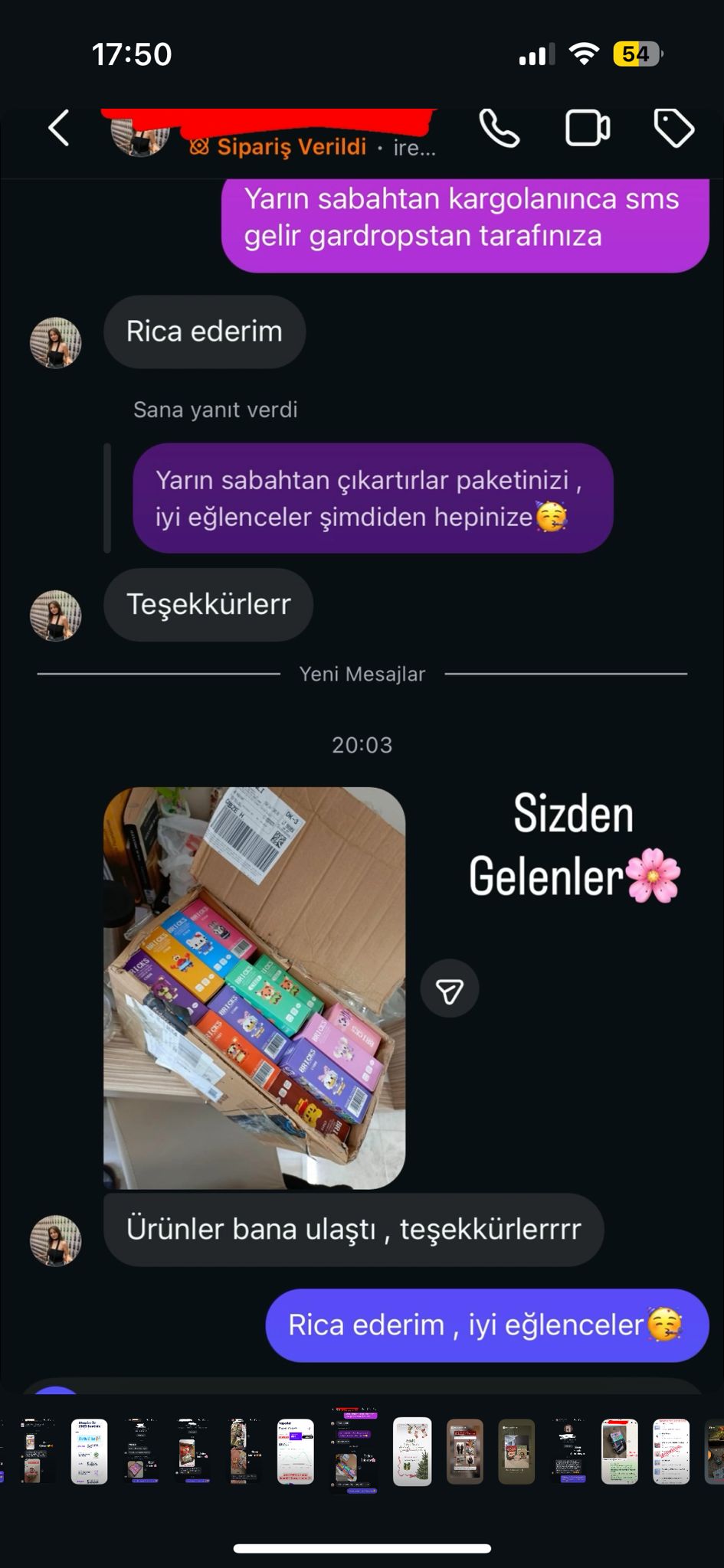Start a video call
This screenshot has width=724, height=1568.
click(588, 128)
